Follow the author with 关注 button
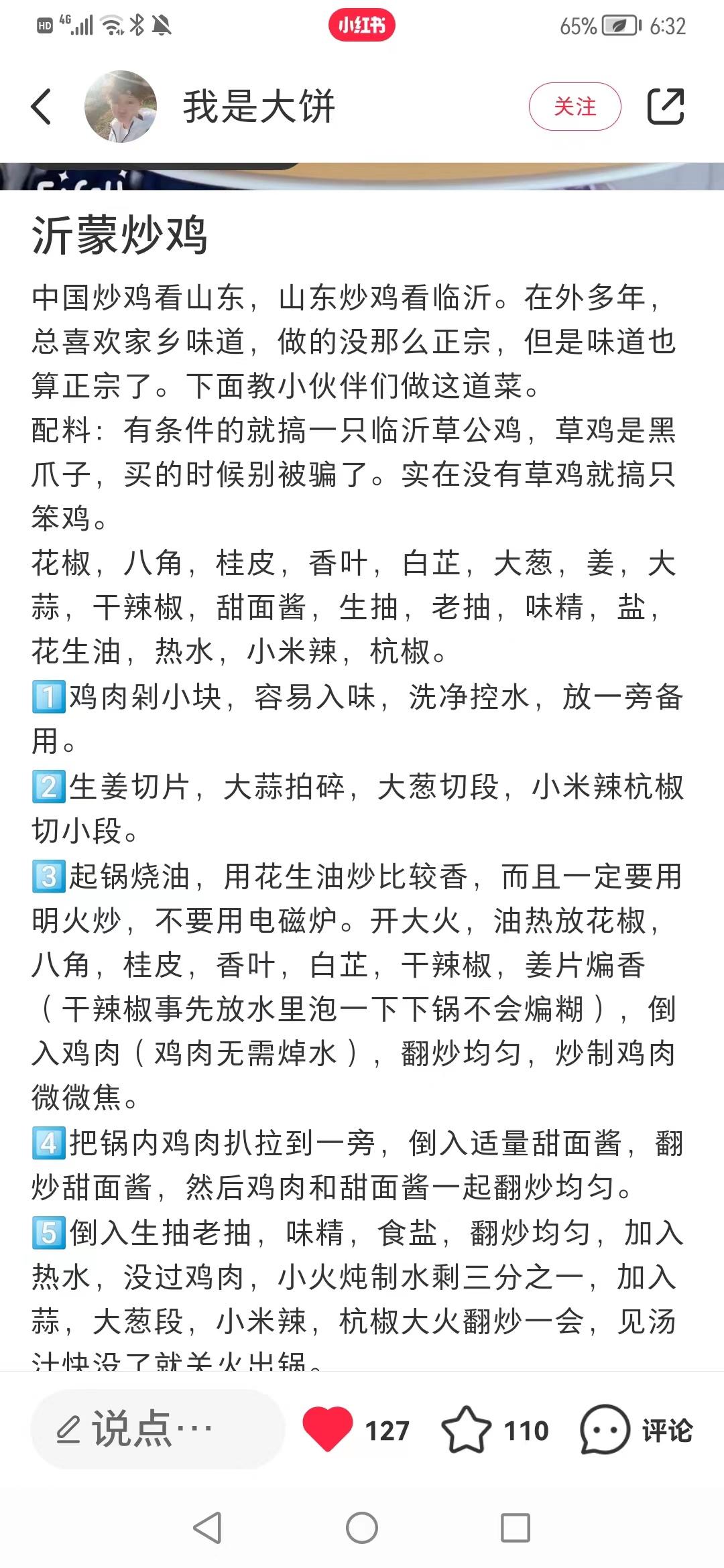The width and height of the screenshot is (724, 1568). click(575, 107)
